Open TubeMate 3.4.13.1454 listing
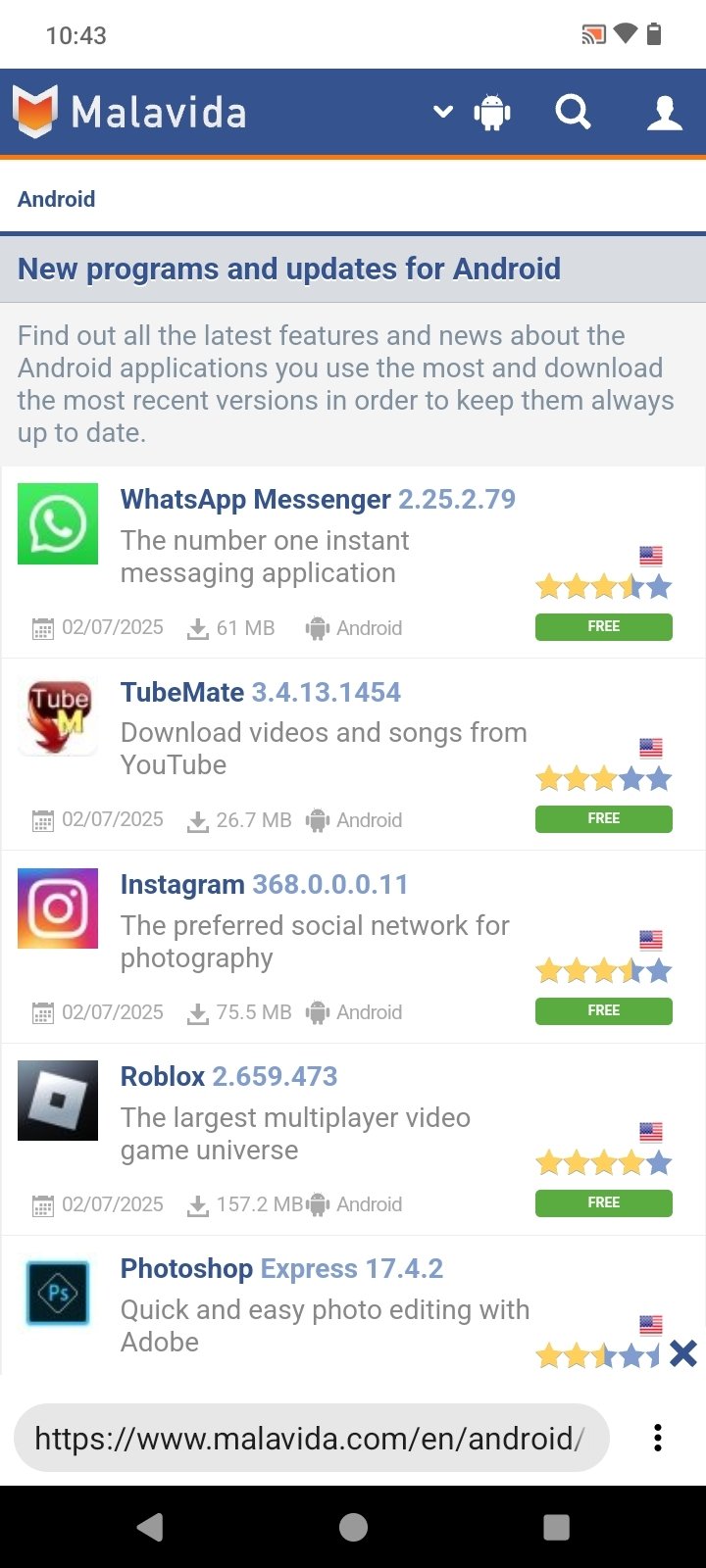Image resolution: width=706 pixels, height=1568 pixels. coord(260,692)
